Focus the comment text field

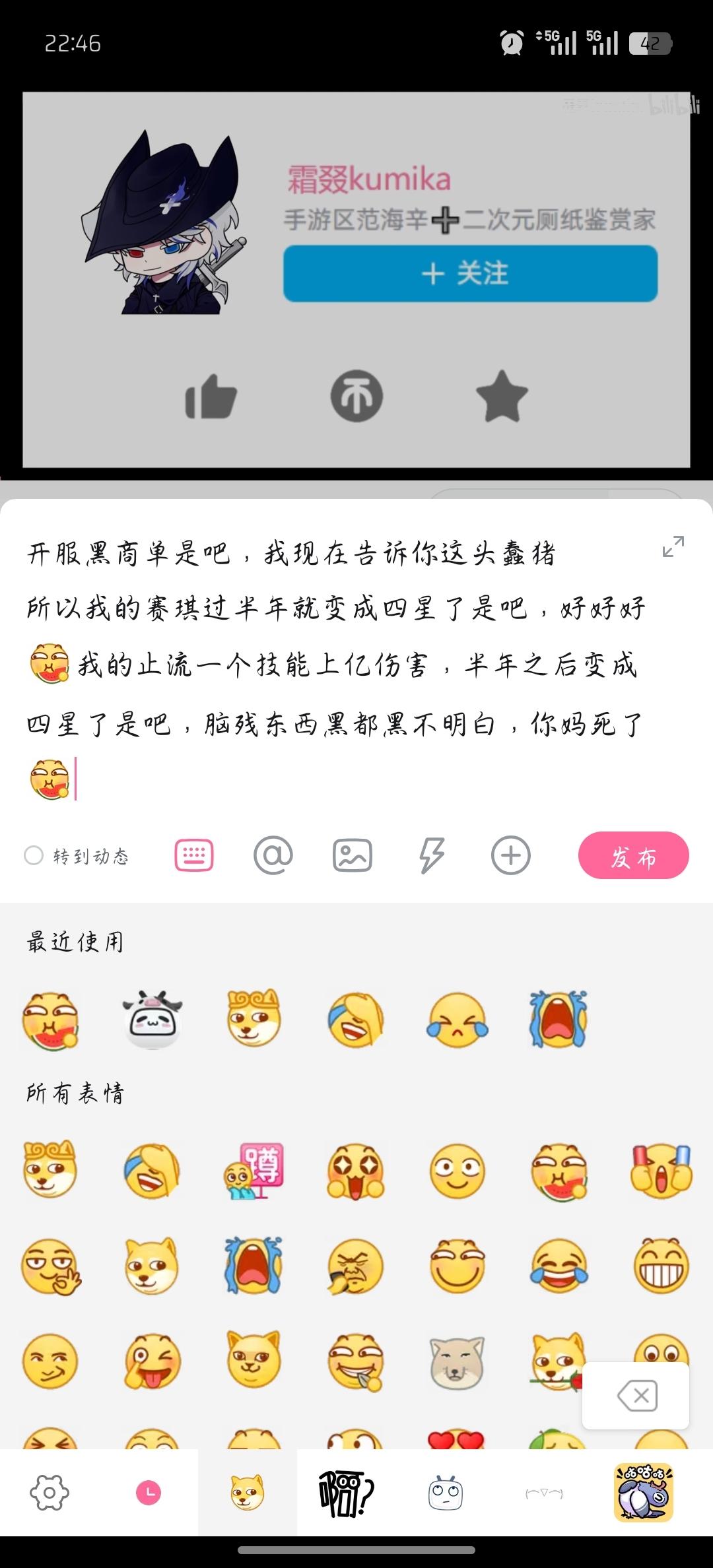click(330, 667)
